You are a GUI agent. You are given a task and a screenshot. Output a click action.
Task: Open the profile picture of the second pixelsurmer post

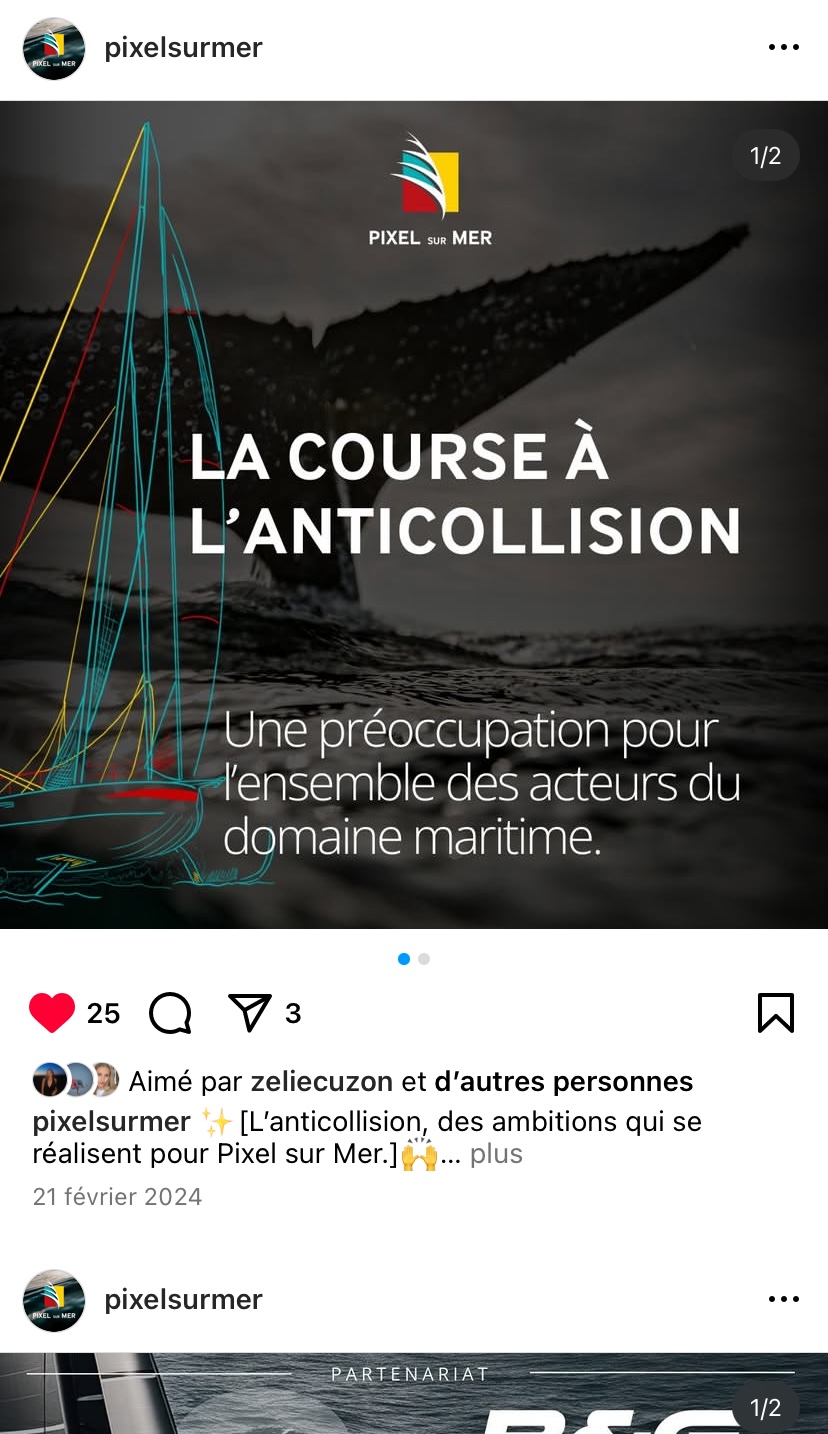tap(53, 1300)
